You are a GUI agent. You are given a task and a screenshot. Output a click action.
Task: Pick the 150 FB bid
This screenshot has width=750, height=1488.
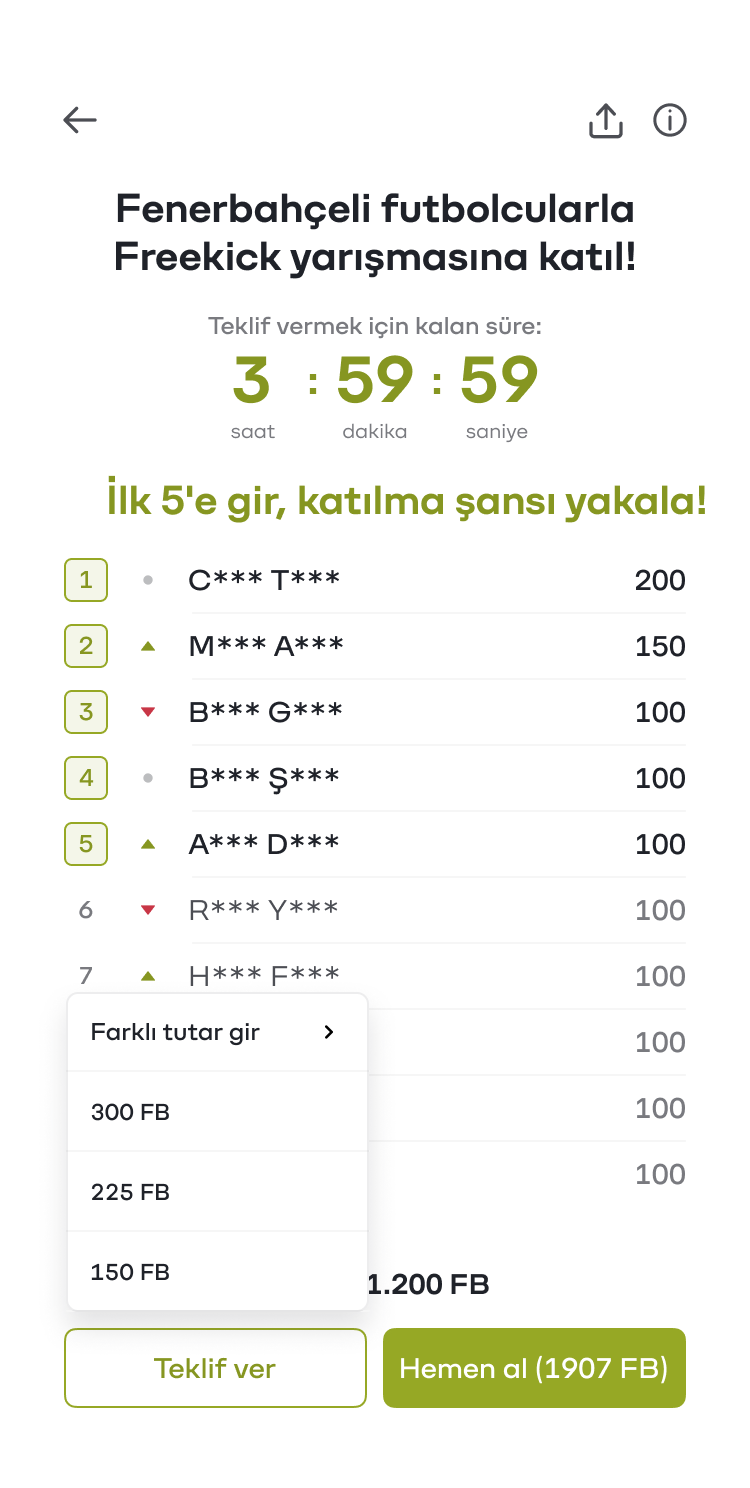point(217,1272)
